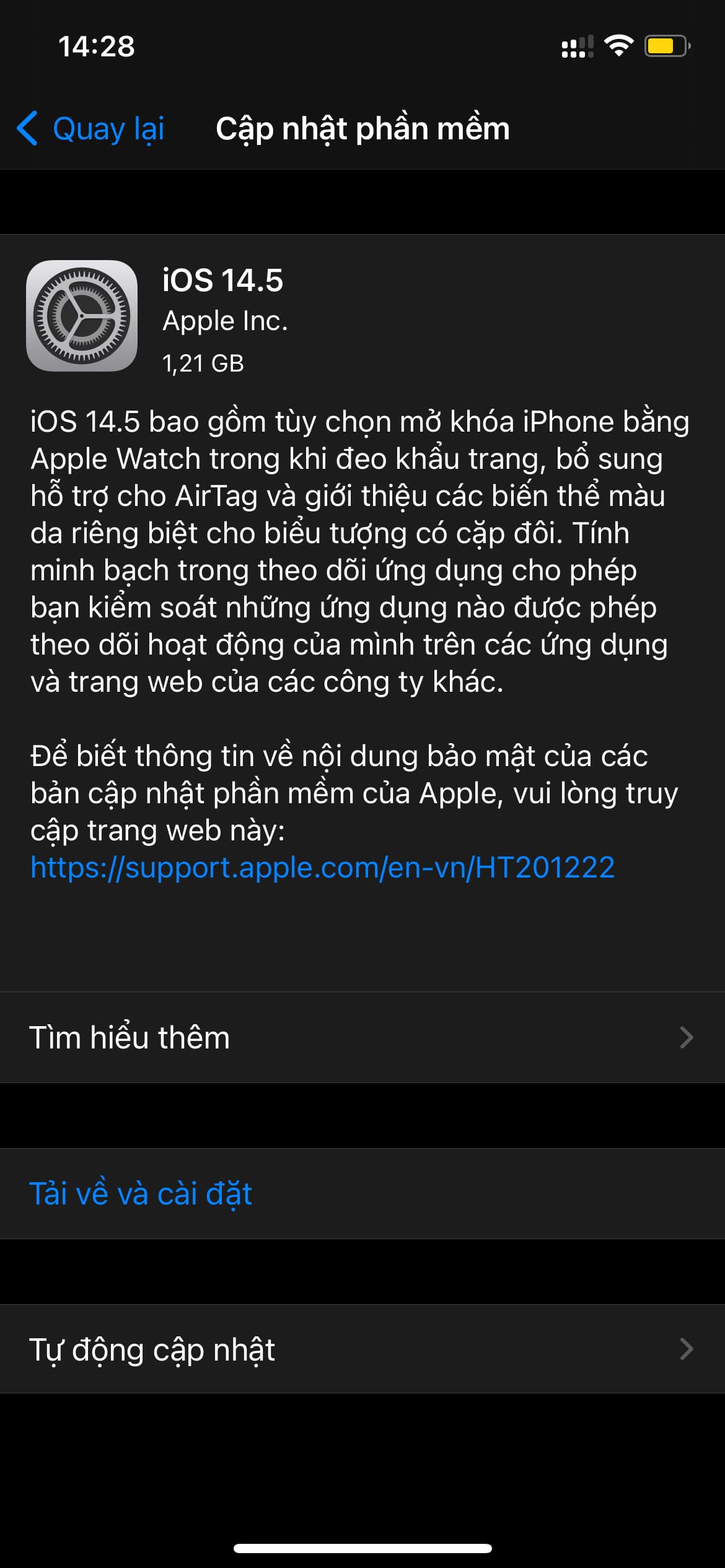Screen dimensions: 725x1568
Task: Tap Tải về và cài đặt
Action: coord(141,1193)
